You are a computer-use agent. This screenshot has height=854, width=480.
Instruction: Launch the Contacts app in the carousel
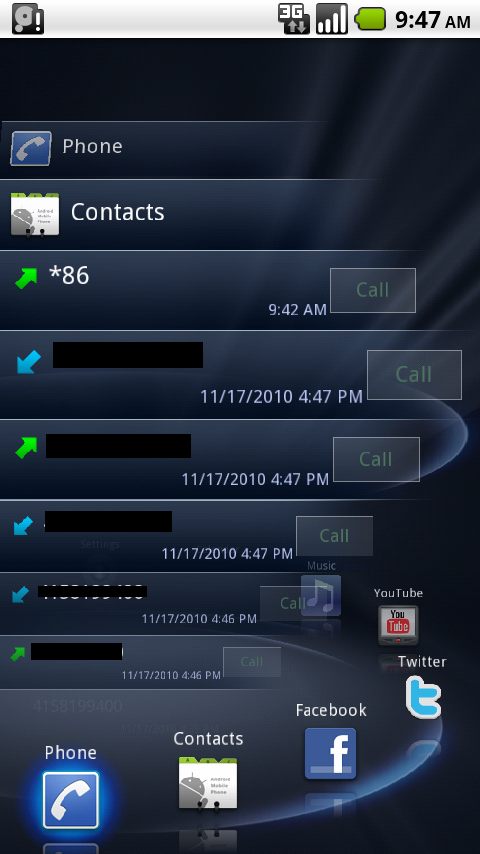[208, 783]
